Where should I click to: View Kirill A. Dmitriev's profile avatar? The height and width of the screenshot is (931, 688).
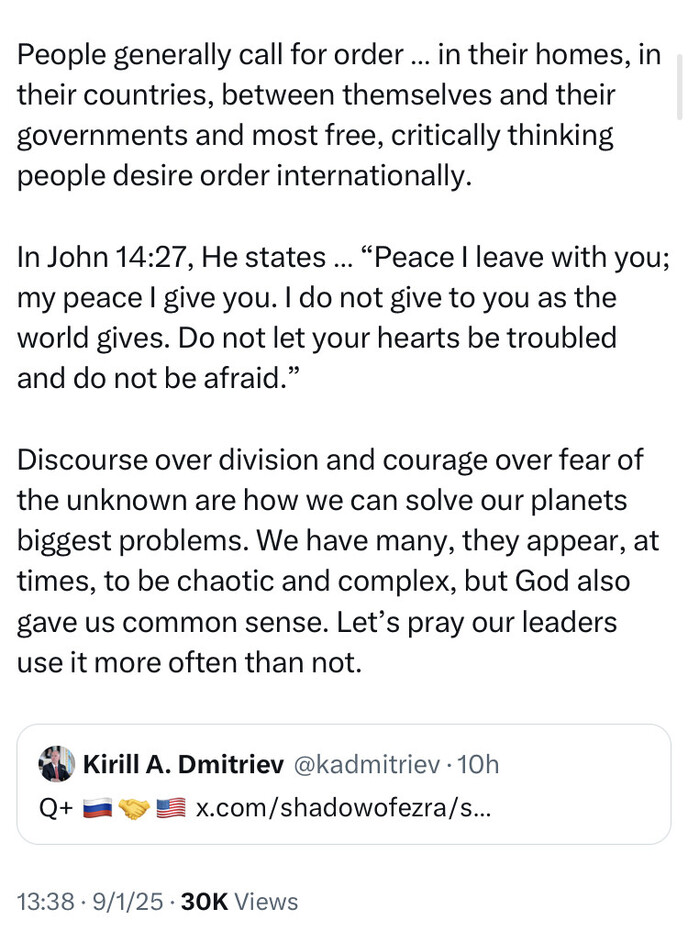click(57, 765)
